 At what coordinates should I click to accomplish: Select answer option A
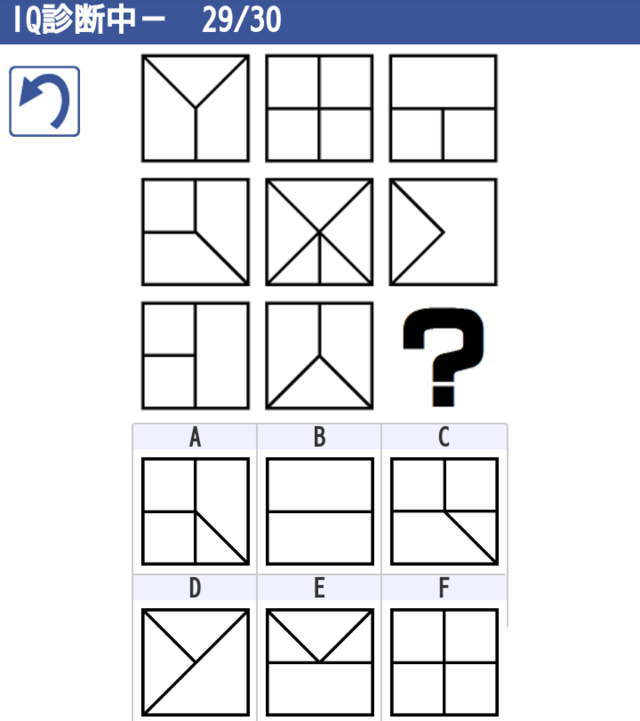(x=195, y=510)
